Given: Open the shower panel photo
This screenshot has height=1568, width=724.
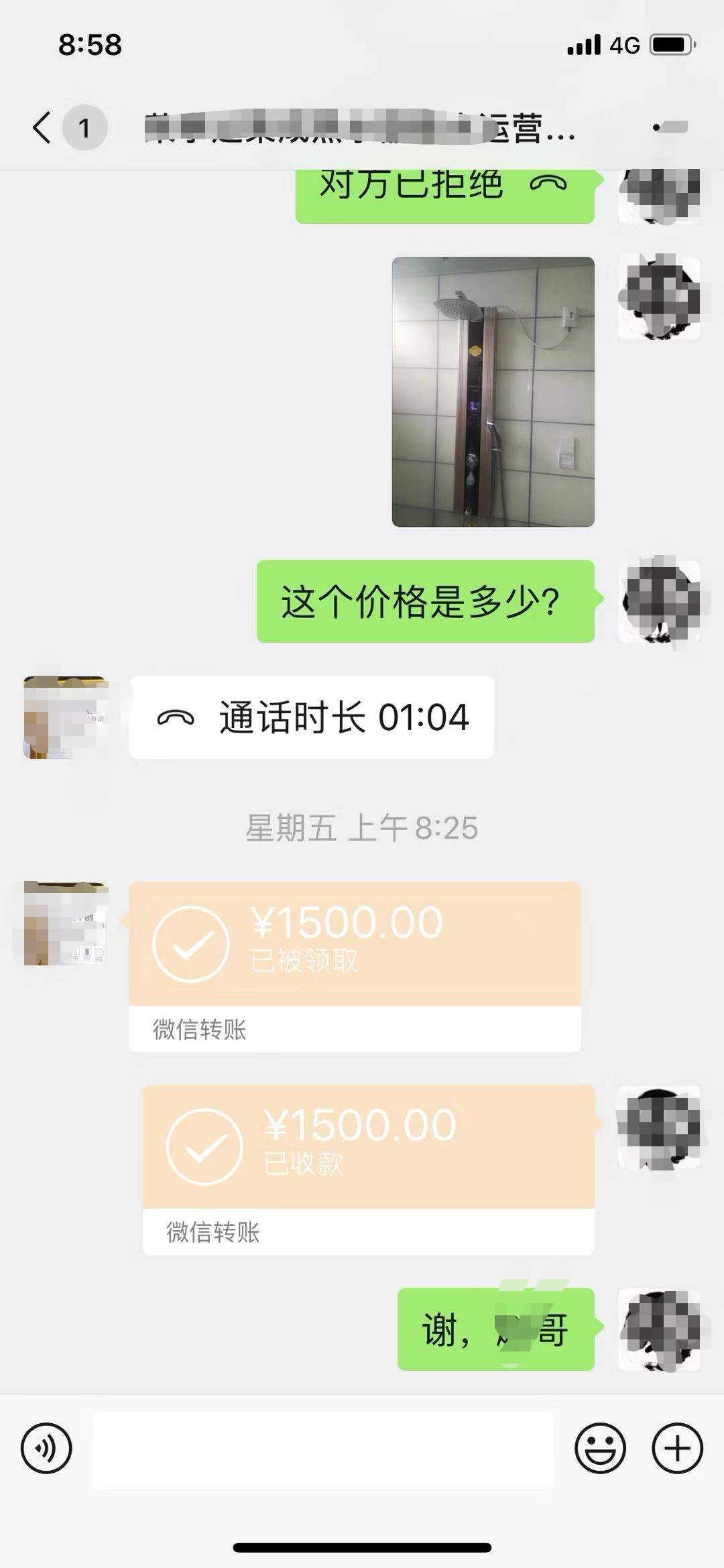Looking at the screenshot, I should [493, 391].
